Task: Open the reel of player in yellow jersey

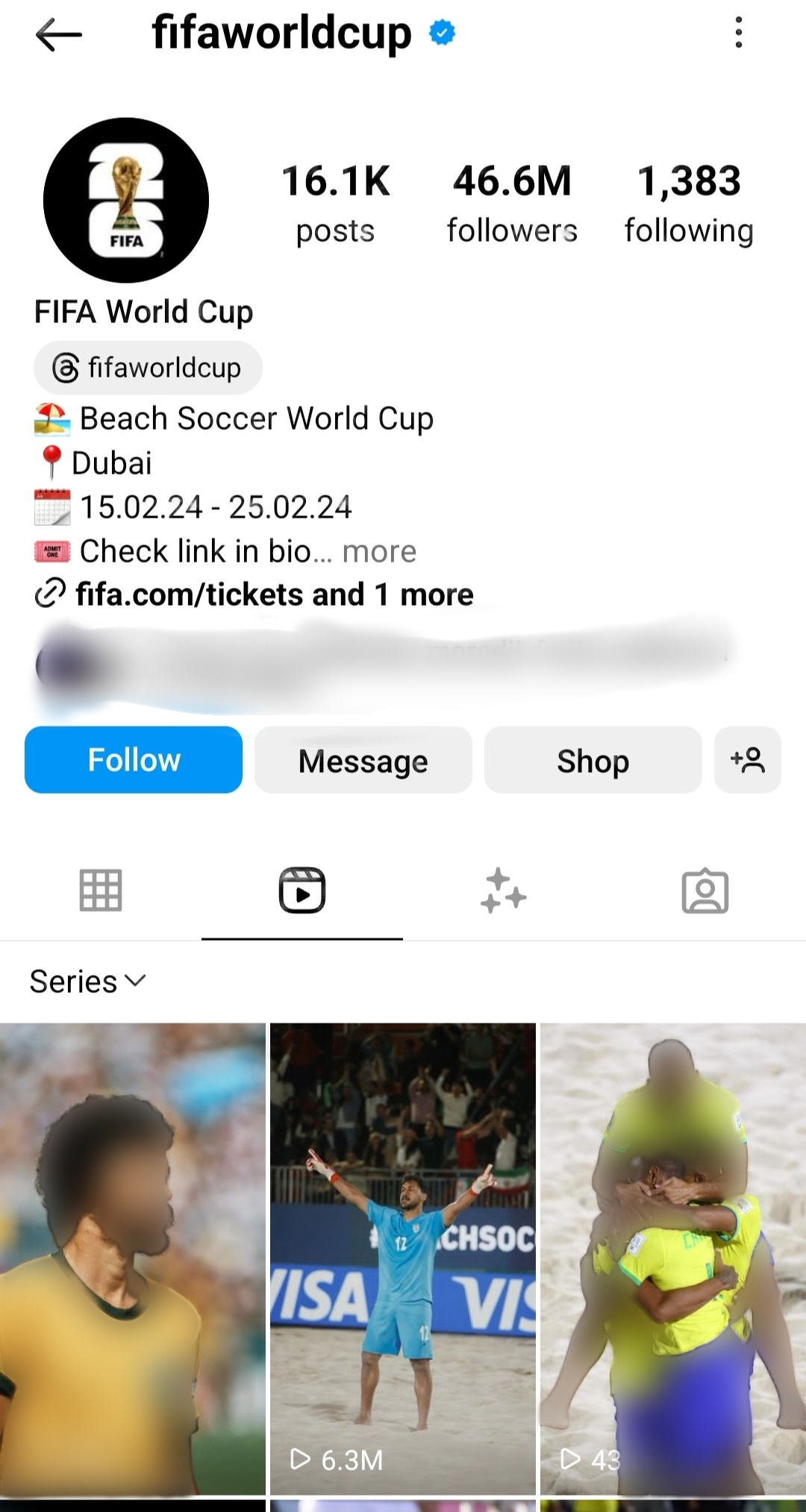Action: (x=133, y=1258)
